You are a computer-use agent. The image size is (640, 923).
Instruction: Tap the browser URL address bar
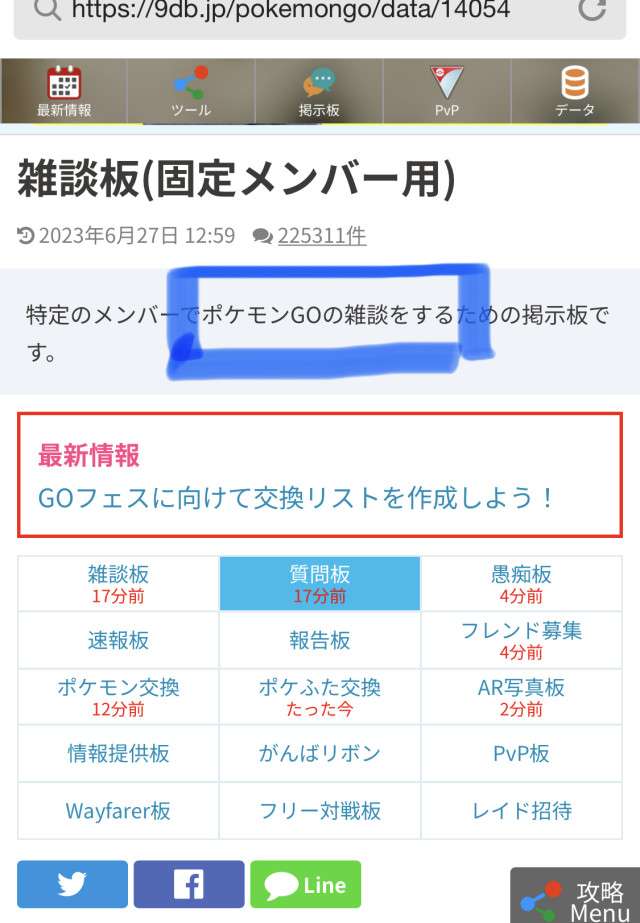(290, 11)
